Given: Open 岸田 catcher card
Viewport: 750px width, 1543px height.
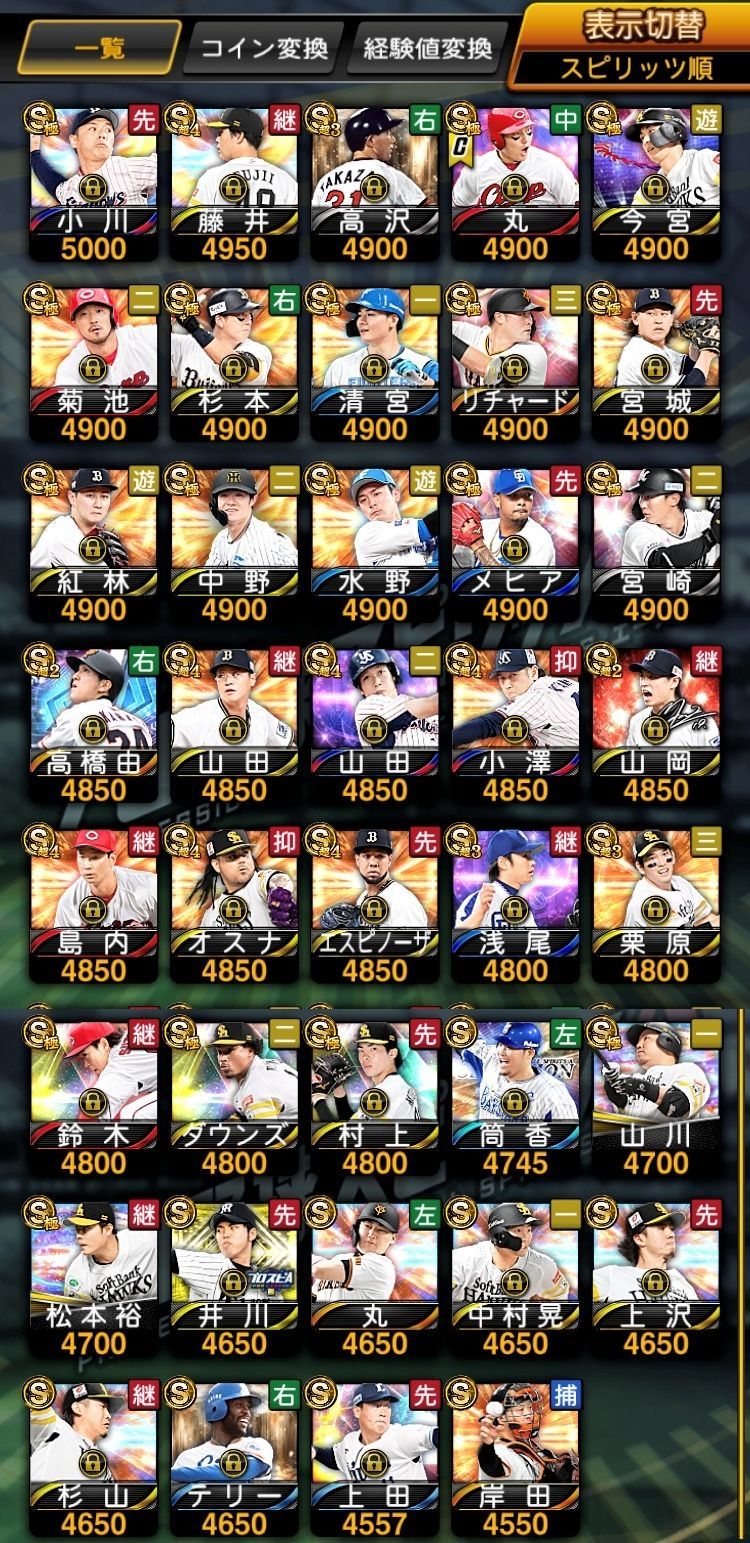Looking at the screenshot, I should pyautogui.click(x=515, y=1456).
